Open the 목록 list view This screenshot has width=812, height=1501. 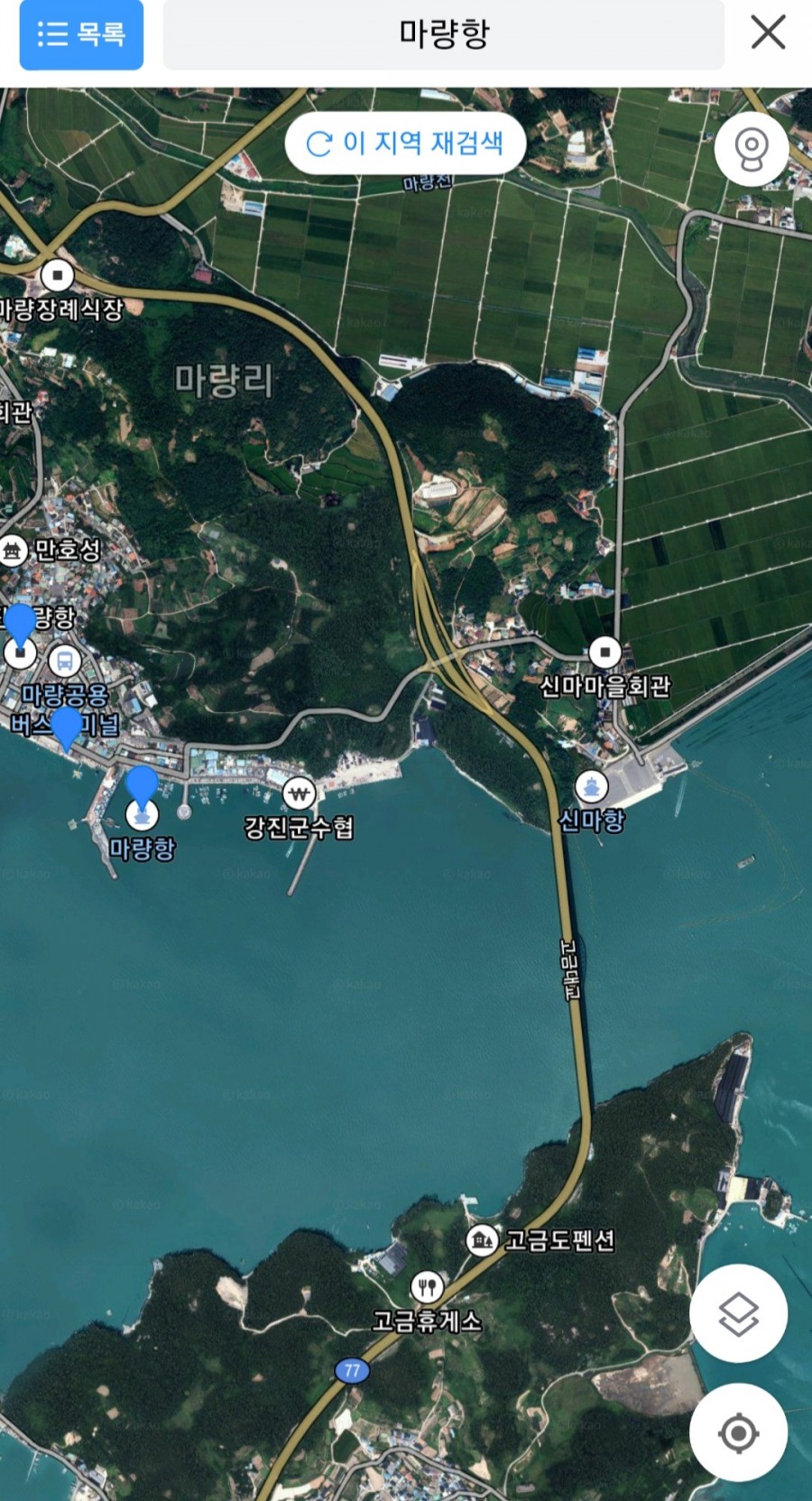pos(81,35)
